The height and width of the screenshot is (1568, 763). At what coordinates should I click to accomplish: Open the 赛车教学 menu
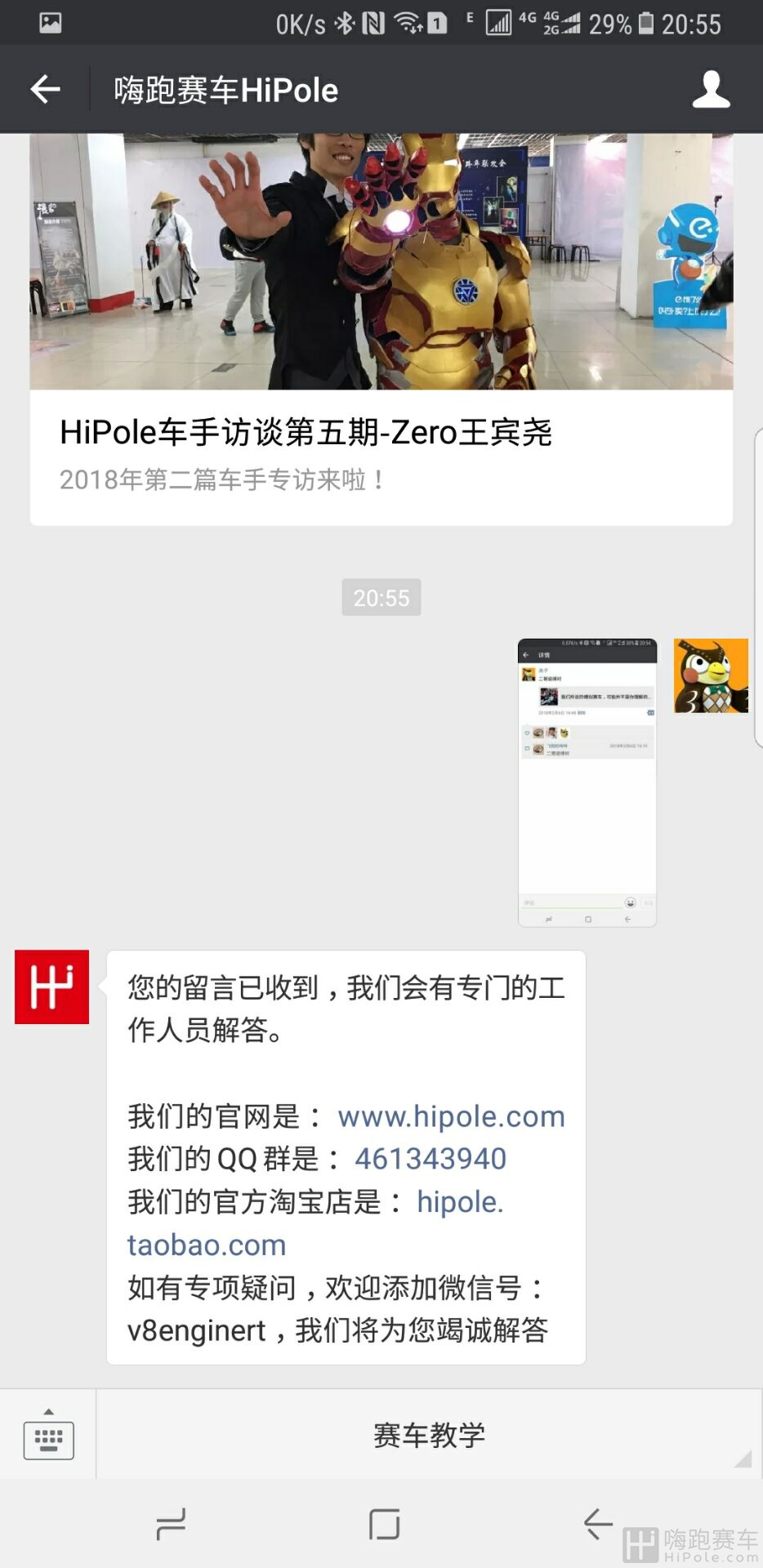430,1435
